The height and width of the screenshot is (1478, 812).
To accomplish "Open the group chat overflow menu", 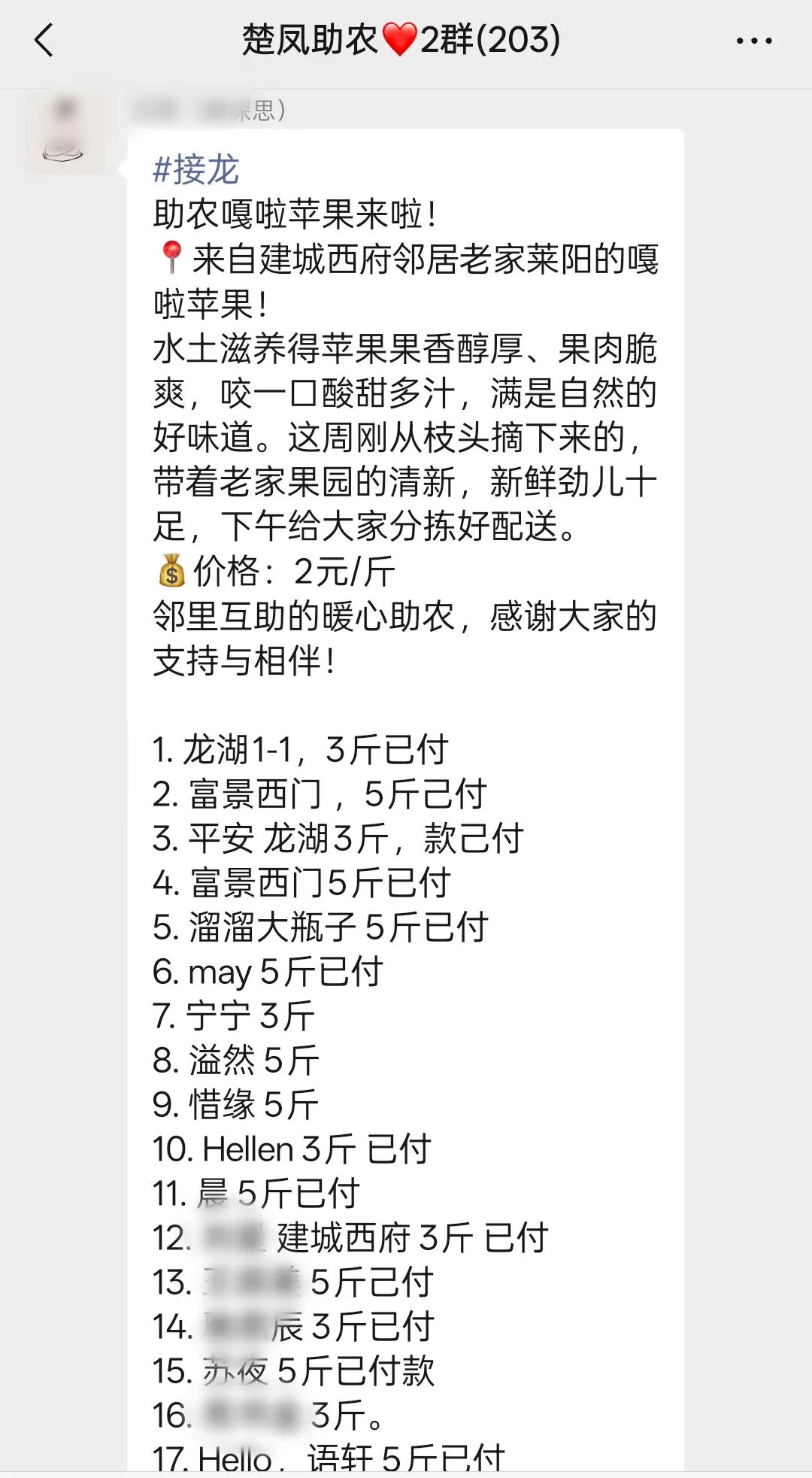I will tap(753, 41).
